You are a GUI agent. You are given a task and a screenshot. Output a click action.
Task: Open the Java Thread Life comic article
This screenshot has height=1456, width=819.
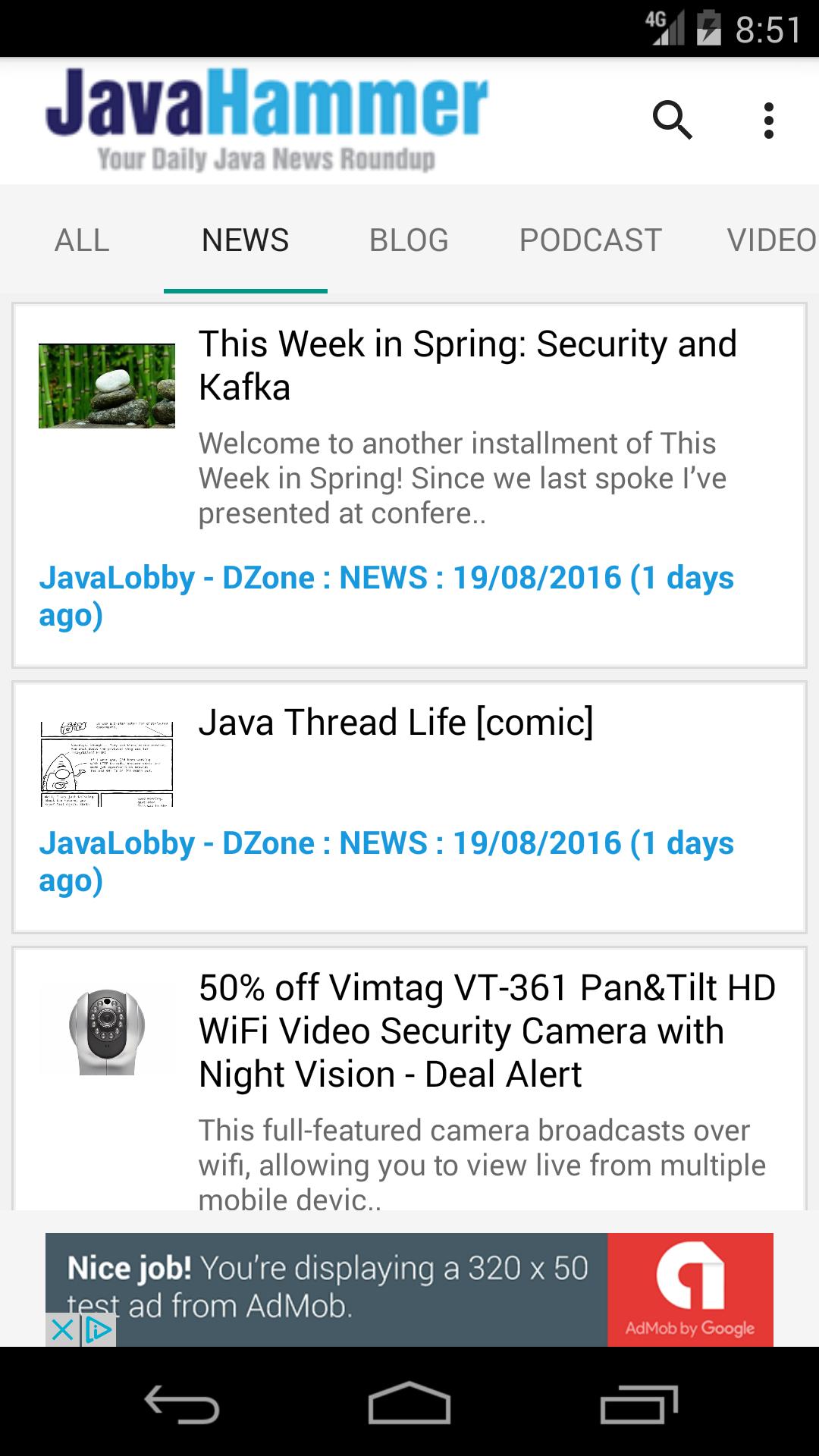pyautogui.click(x=397, y=723)
